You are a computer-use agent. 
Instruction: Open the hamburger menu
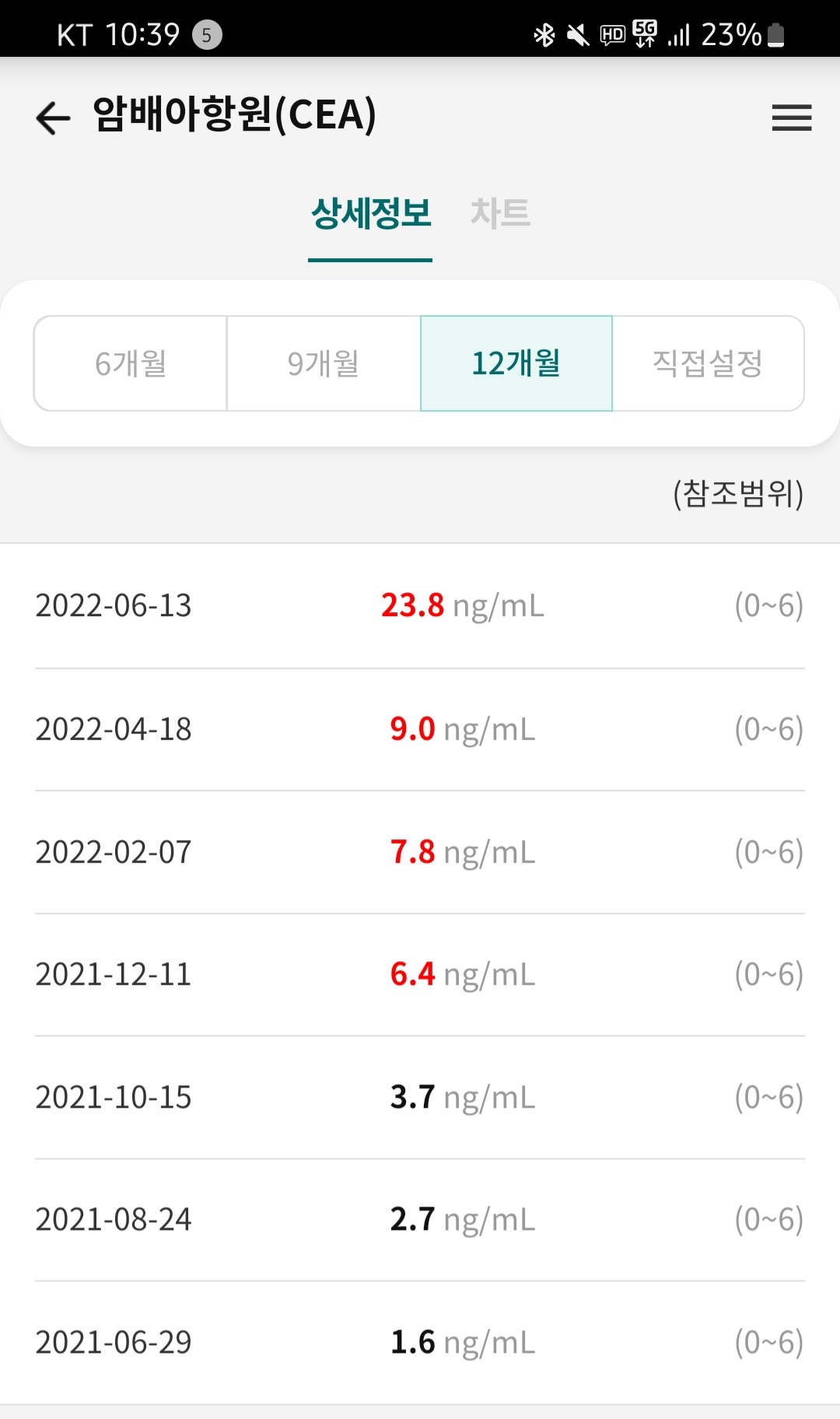[x=791, y=117]
